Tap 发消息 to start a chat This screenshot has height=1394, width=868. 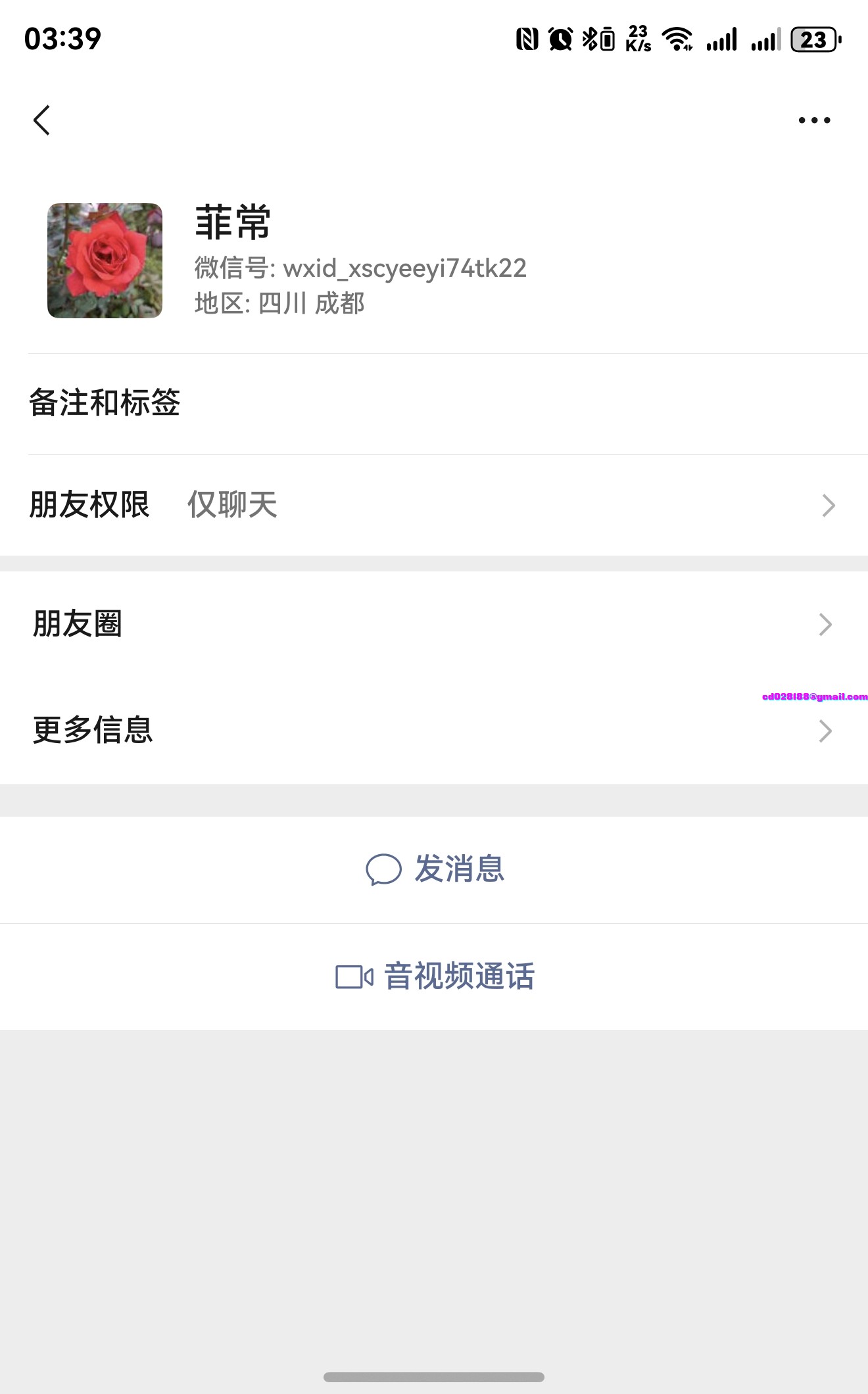(458, 869)
